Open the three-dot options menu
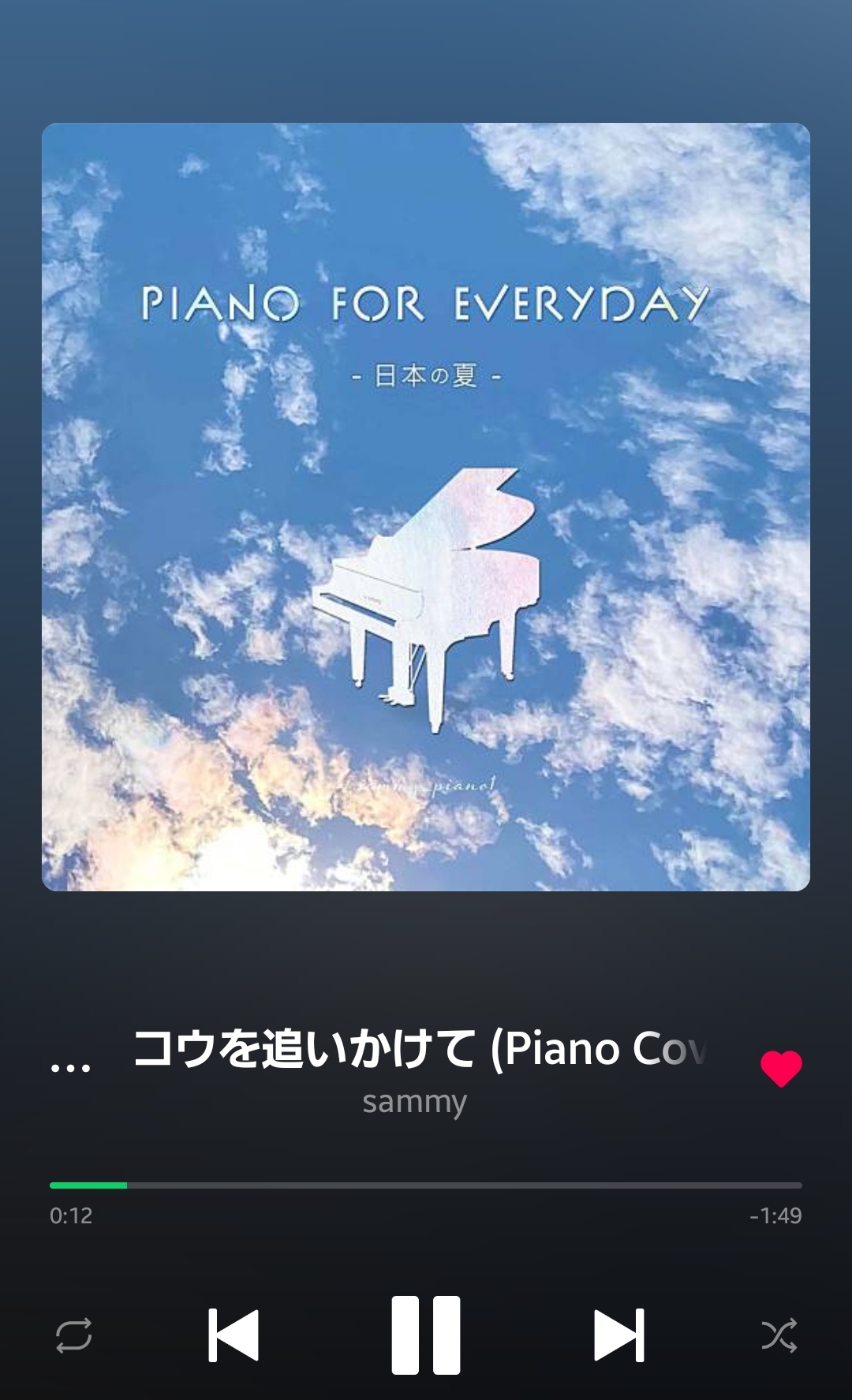Screen dimensions: 852x1400 tap(70, 1069)
